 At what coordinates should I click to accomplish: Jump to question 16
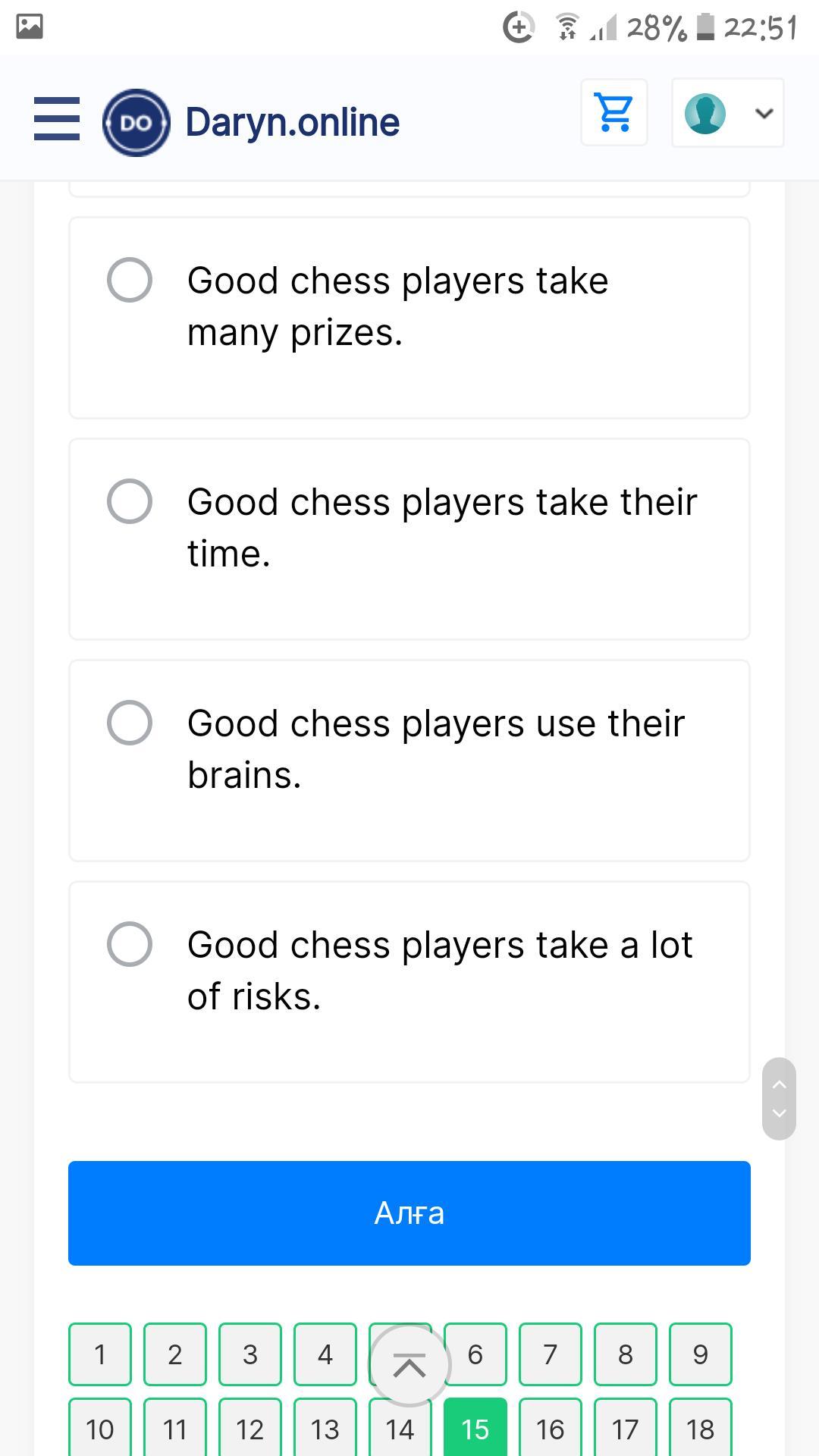click(x=551, y=1429)
